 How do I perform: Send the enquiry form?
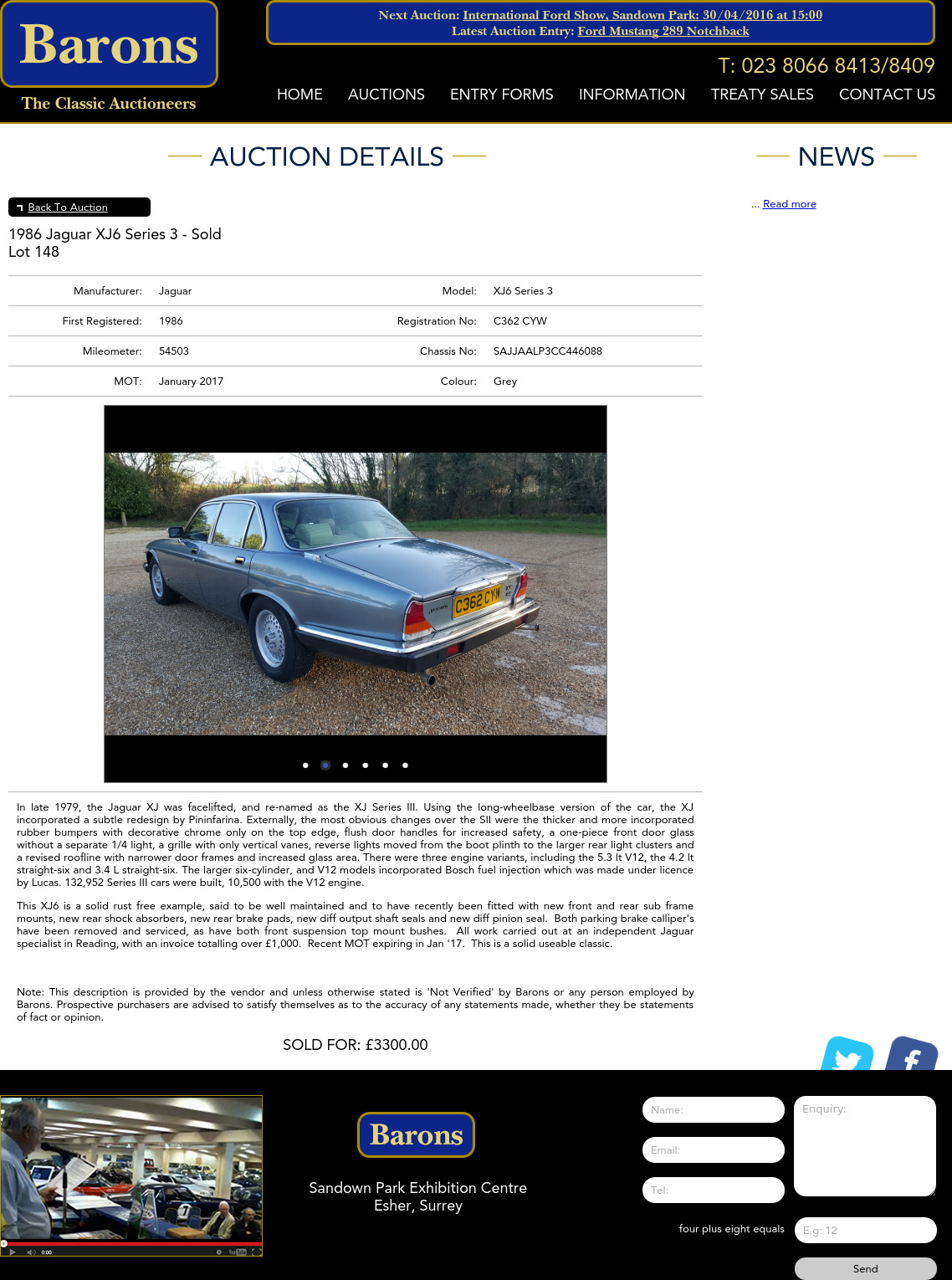[864, 1268]
